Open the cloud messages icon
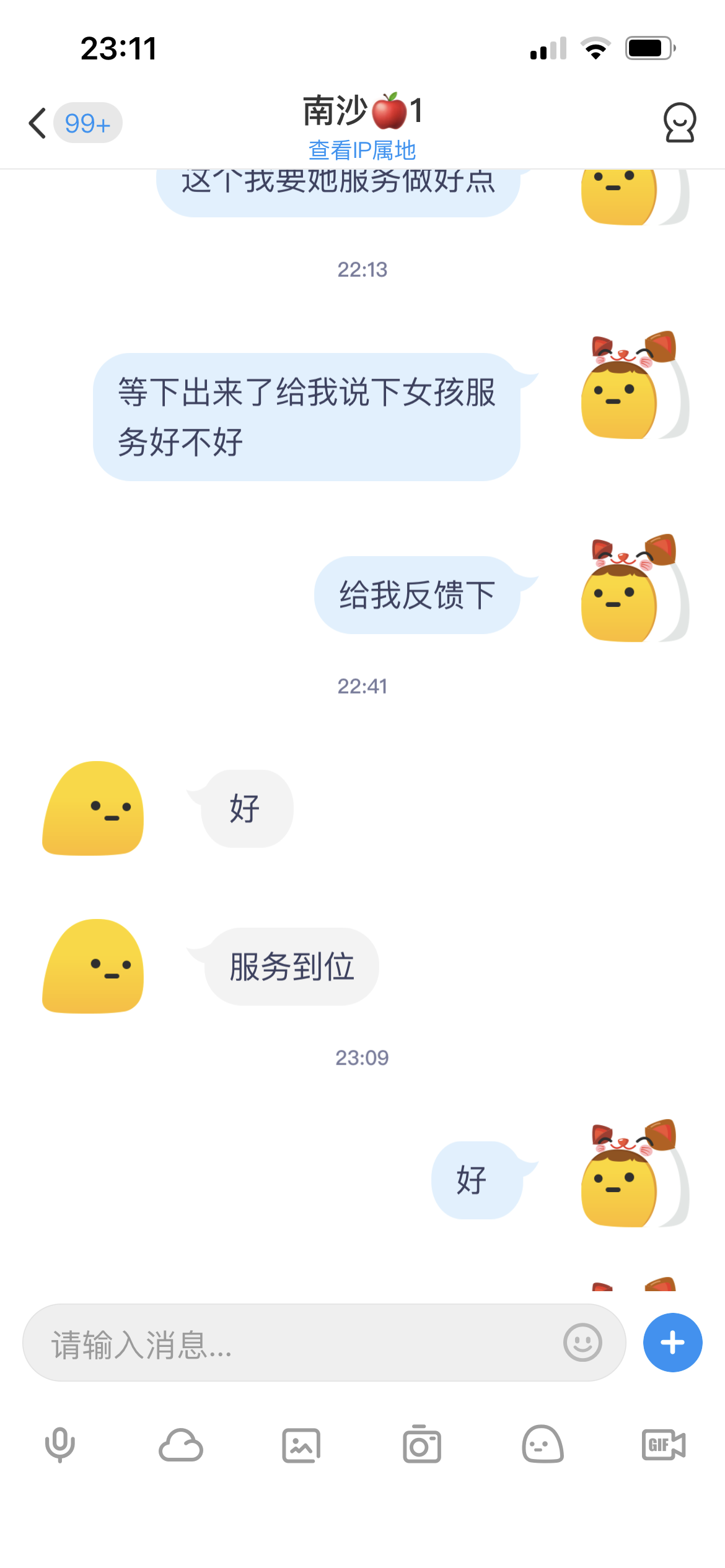Viewport: 725px width, 1568px height. point(180,1445)
